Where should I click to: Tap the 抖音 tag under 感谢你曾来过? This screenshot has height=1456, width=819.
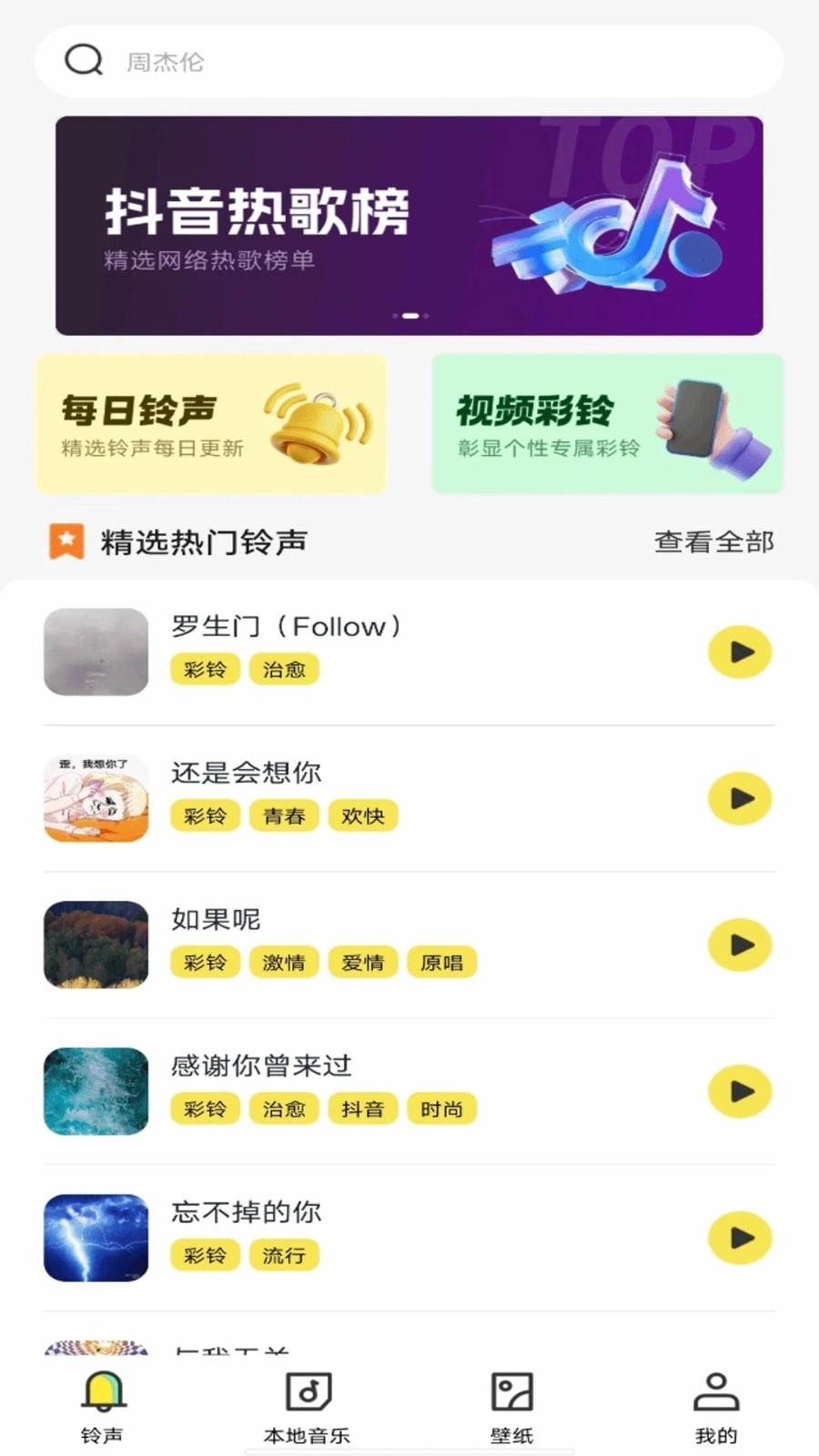point(362,1108)
